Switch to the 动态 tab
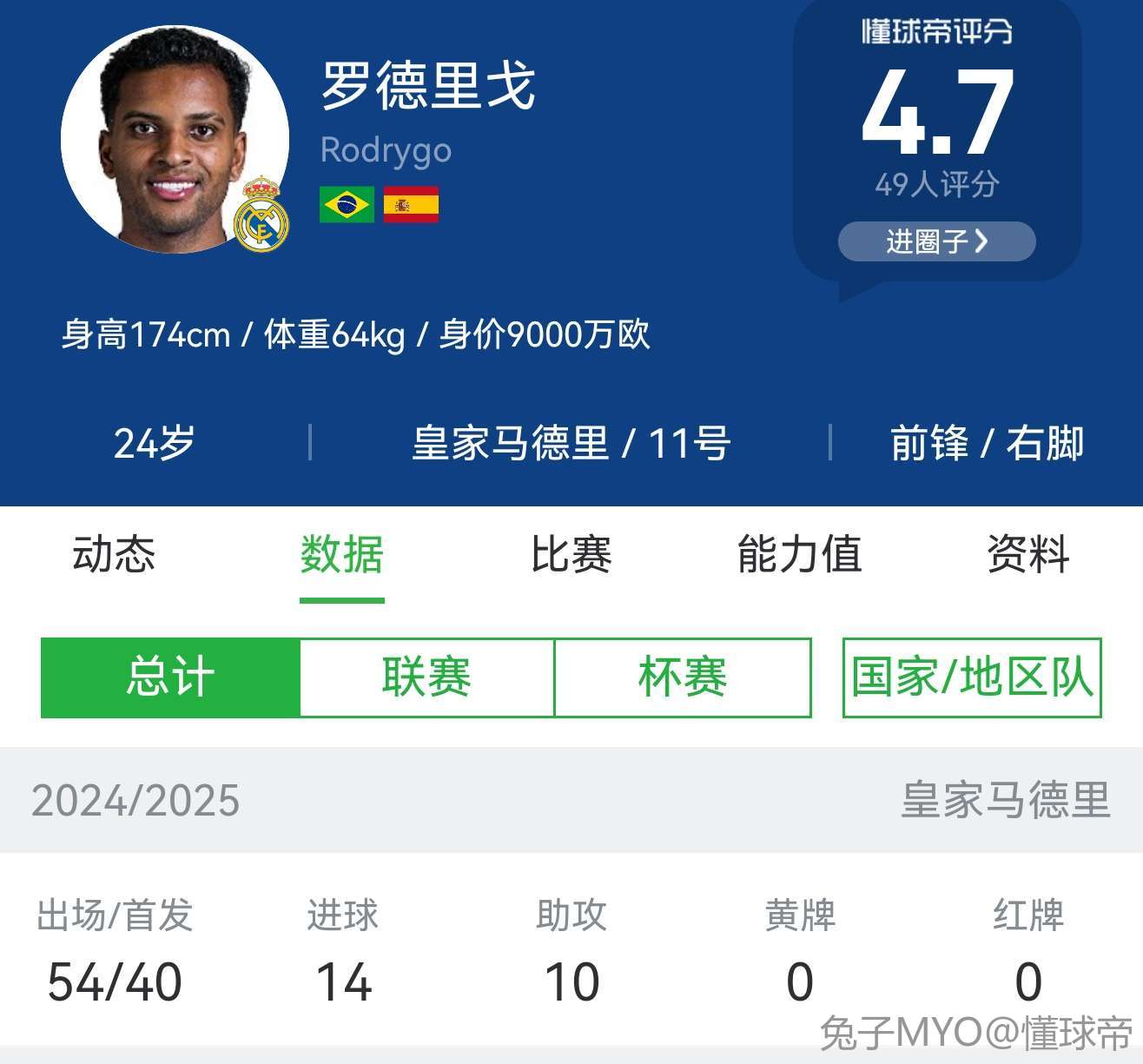The image size is (1143, 1064). point(114,554)
